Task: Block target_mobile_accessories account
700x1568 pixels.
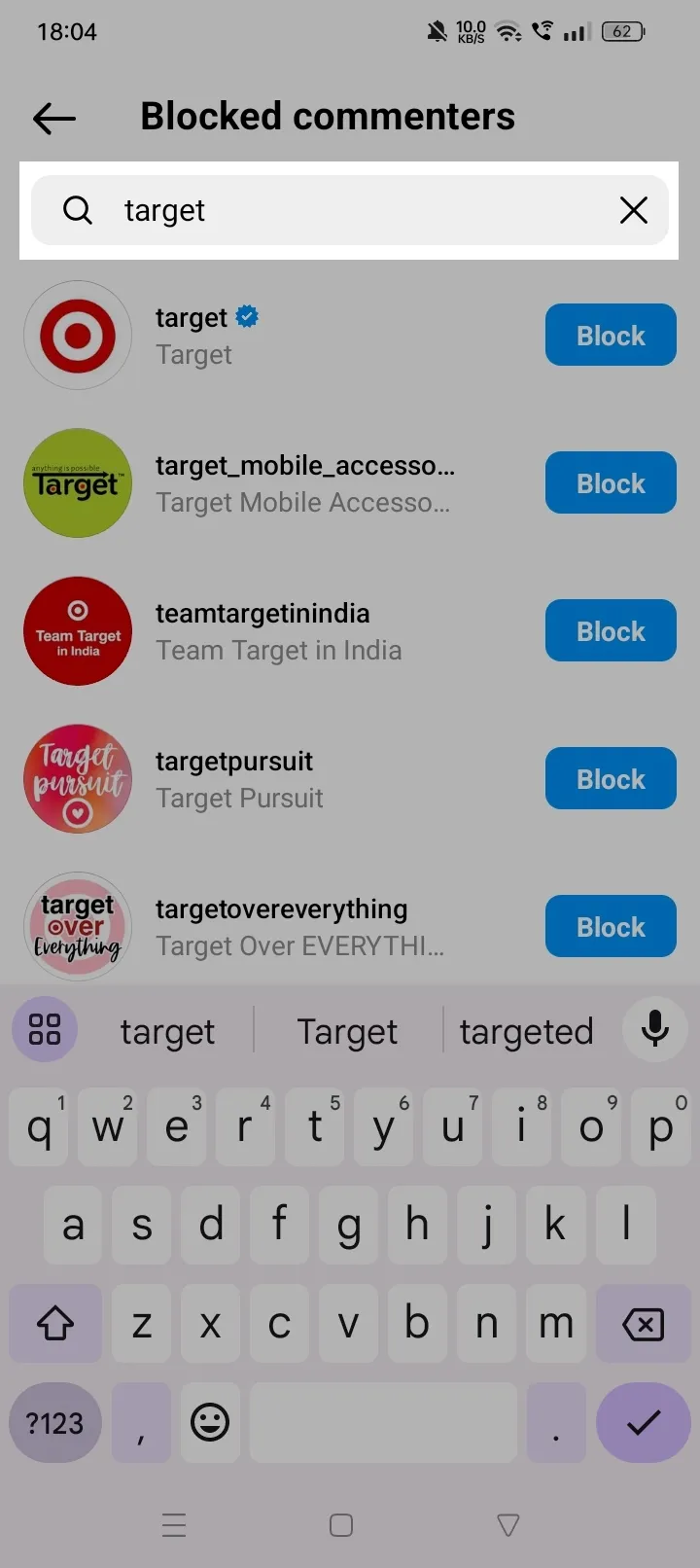Action: coord(610,483)
